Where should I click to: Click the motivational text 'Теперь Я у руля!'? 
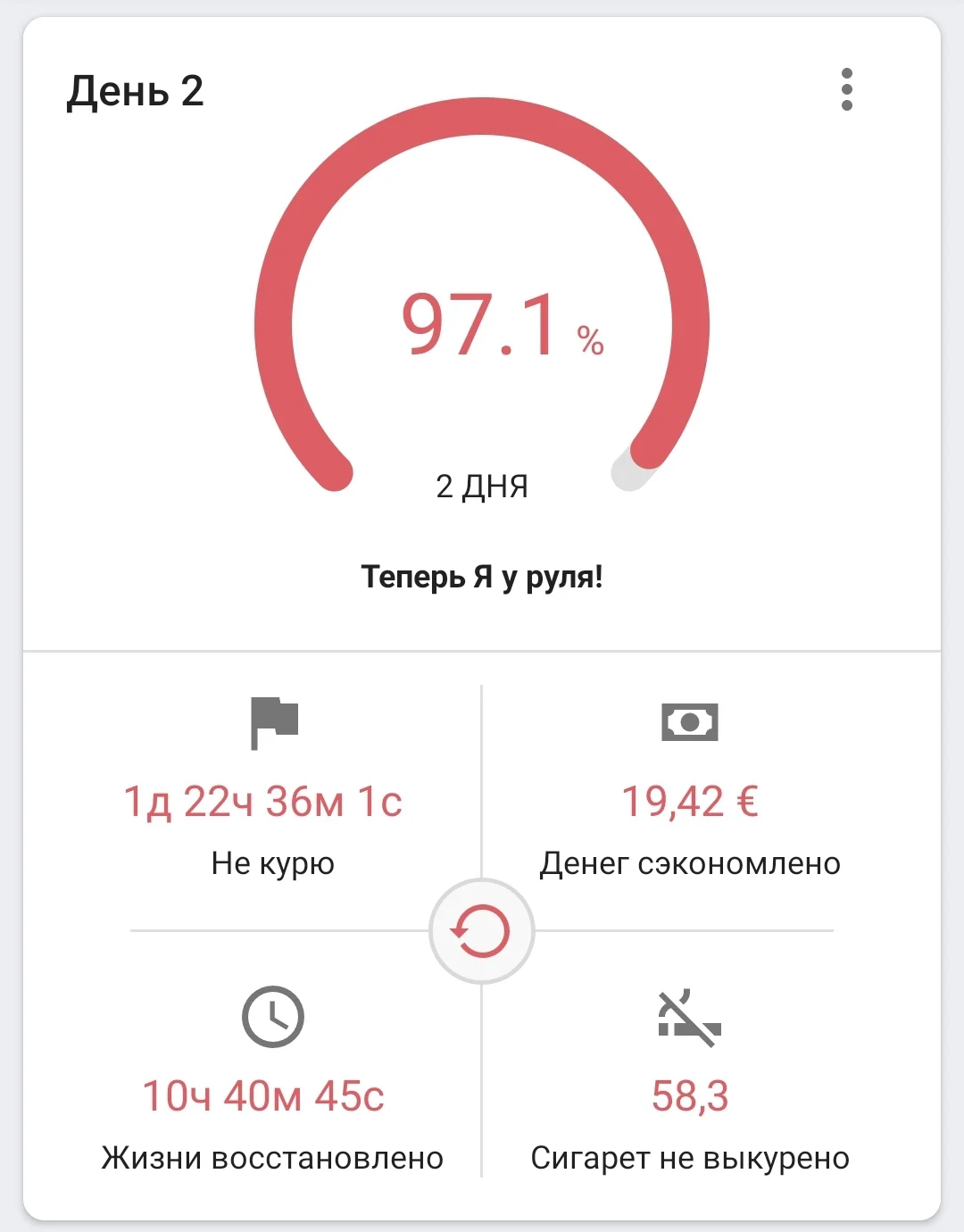(x=483, y=576)
